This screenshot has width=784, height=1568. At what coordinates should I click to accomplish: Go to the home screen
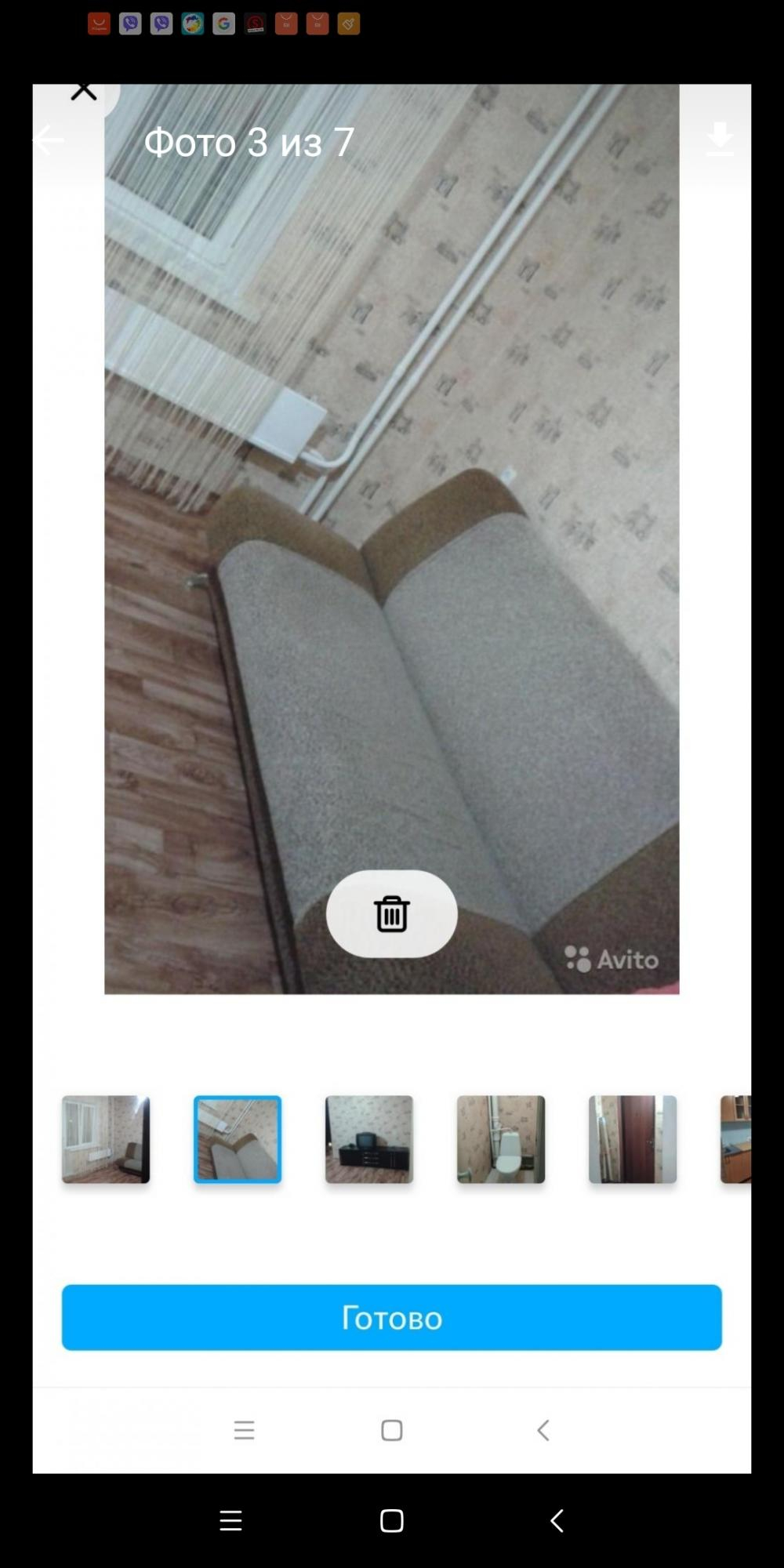[392, 1521]
